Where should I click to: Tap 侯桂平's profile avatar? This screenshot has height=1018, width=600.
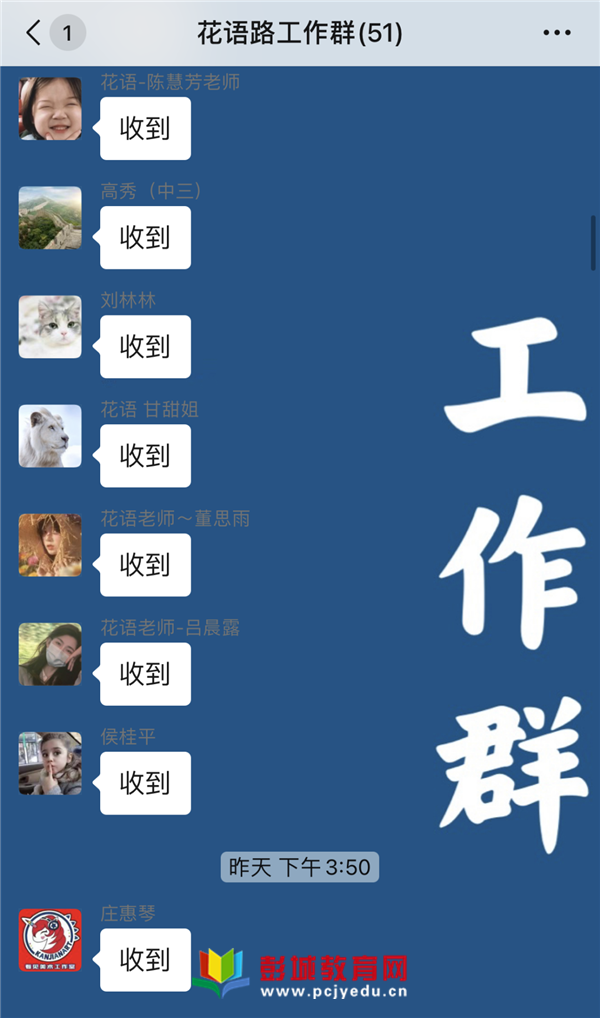[50, 763]
